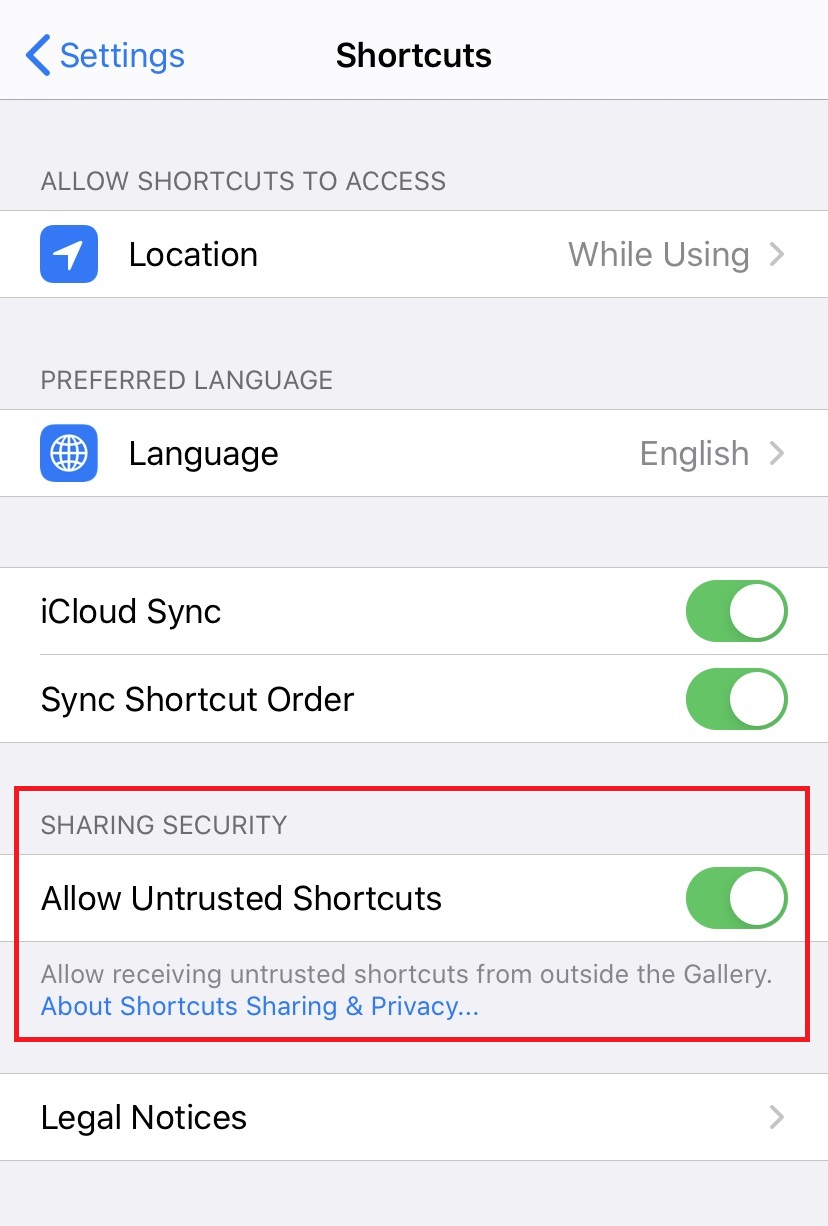Open Legal Notices
Image resolution: width=828 pixels, height=1226 pixels.
[414, 1117]
